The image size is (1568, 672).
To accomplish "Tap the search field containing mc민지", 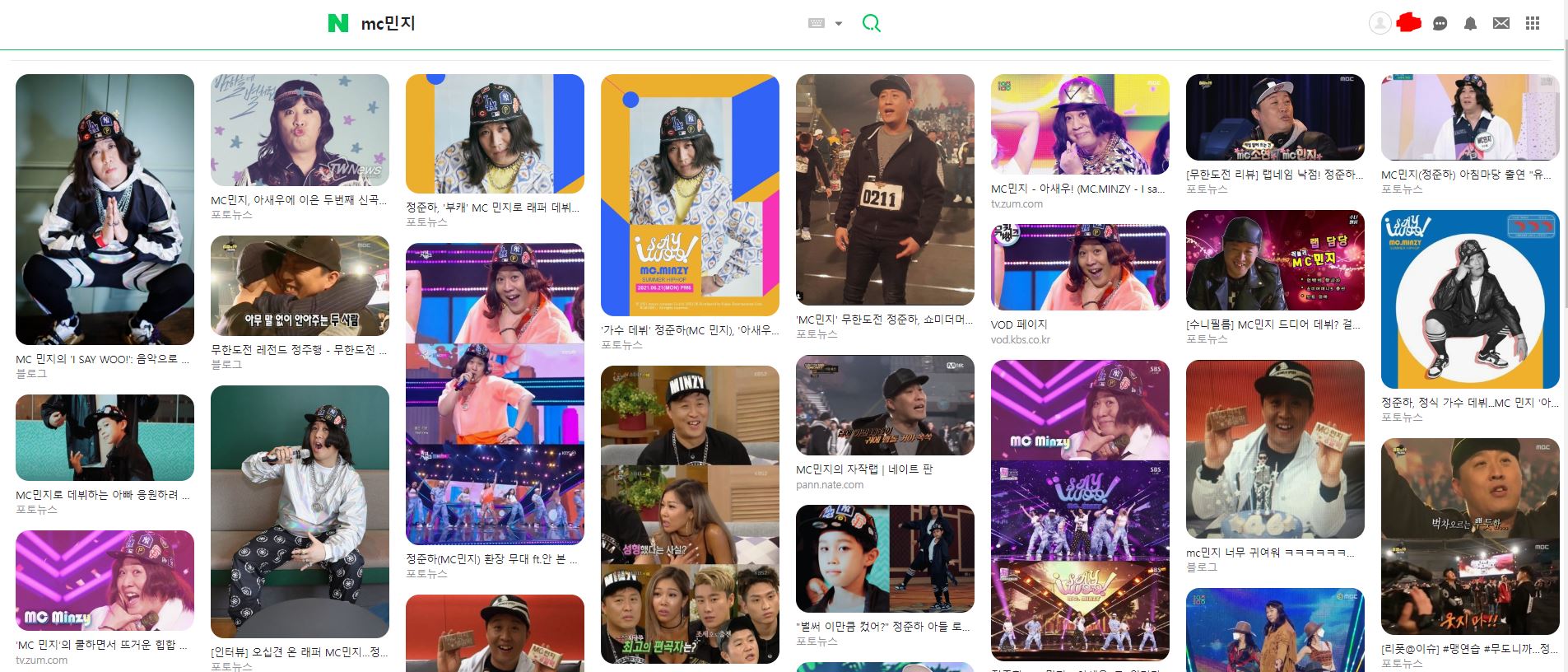I will coord(576,23).
